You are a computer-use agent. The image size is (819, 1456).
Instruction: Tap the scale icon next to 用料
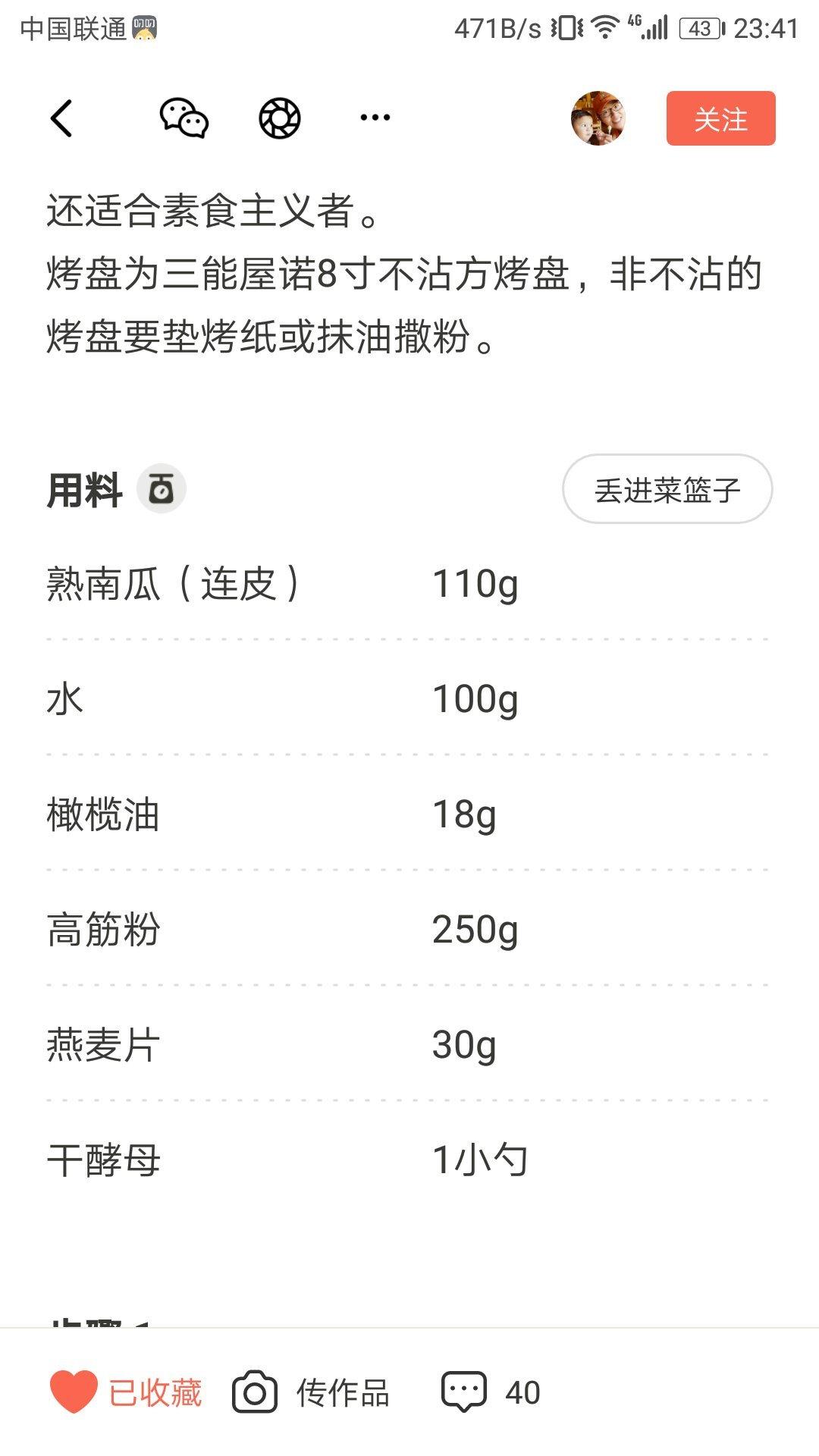162,489
